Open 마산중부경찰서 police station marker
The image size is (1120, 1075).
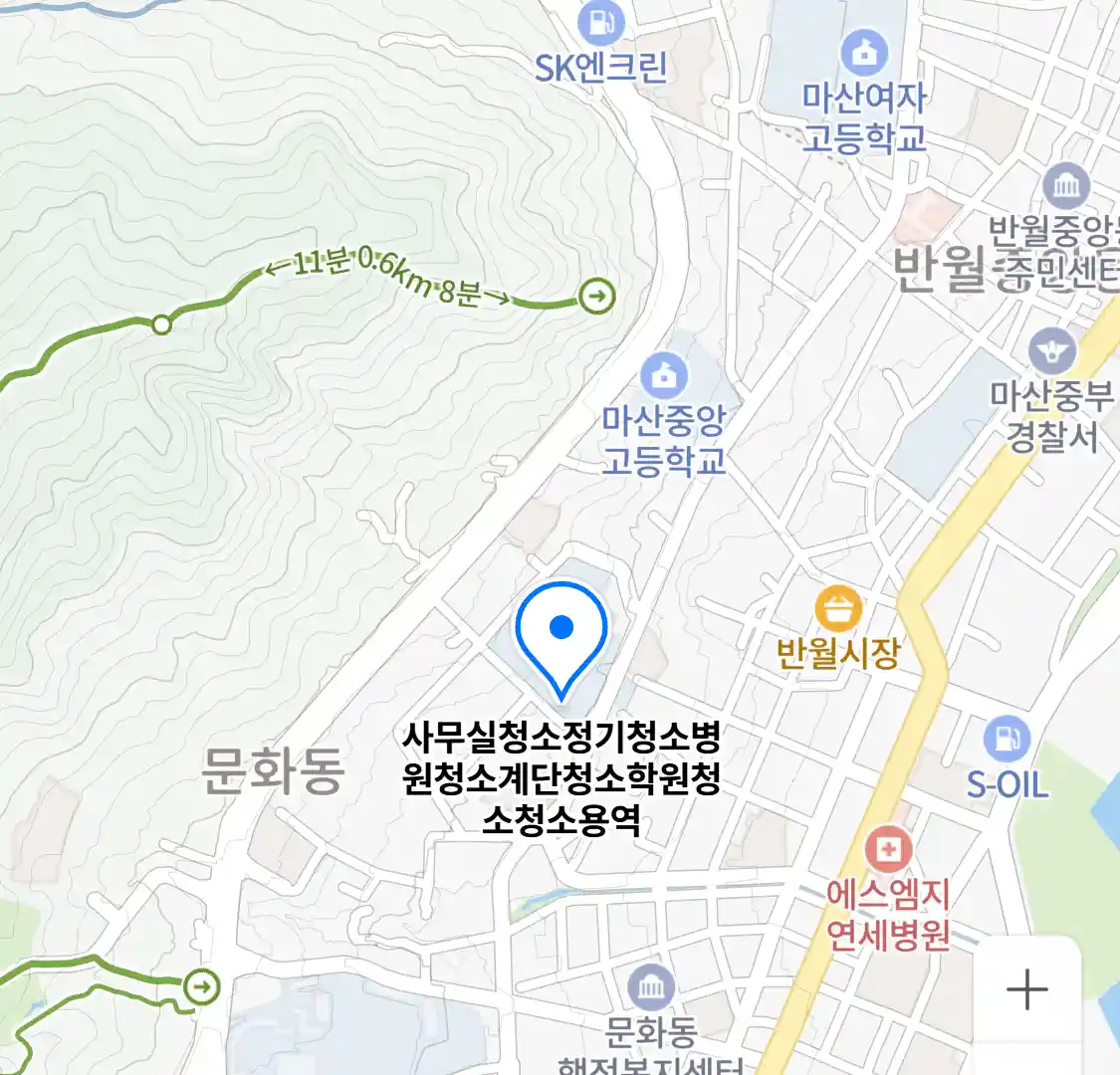tap(1052, 350)
